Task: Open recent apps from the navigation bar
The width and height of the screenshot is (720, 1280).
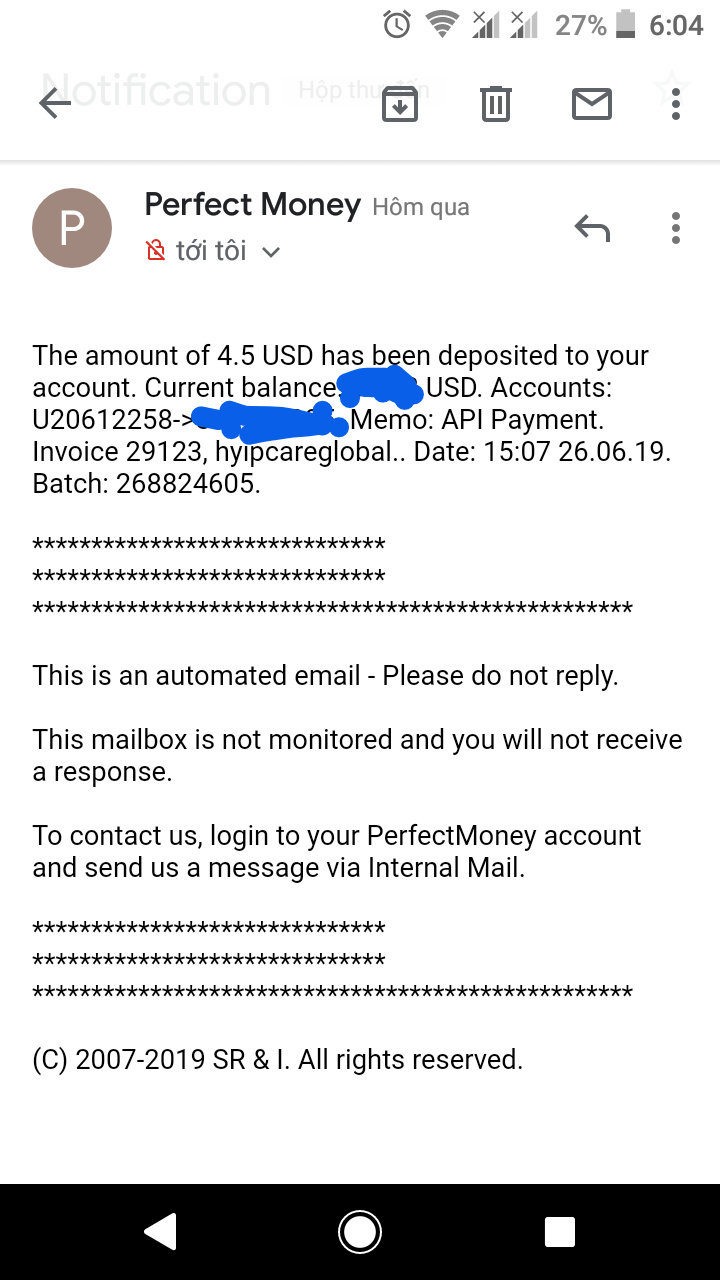Action: click(560, 1232)
